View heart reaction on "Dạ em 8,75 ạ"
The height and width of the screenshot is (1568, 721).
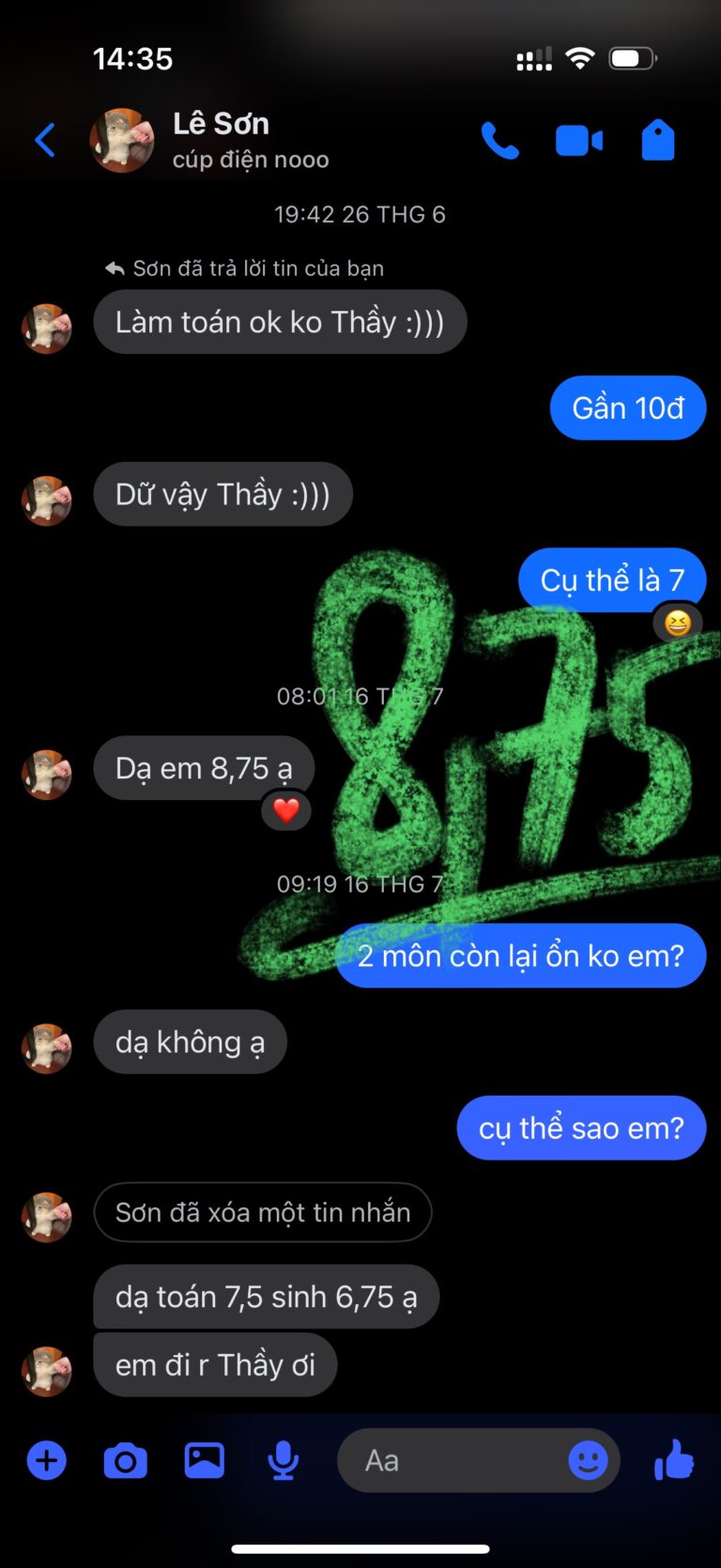pyautogui.click(x=286, y=809)
